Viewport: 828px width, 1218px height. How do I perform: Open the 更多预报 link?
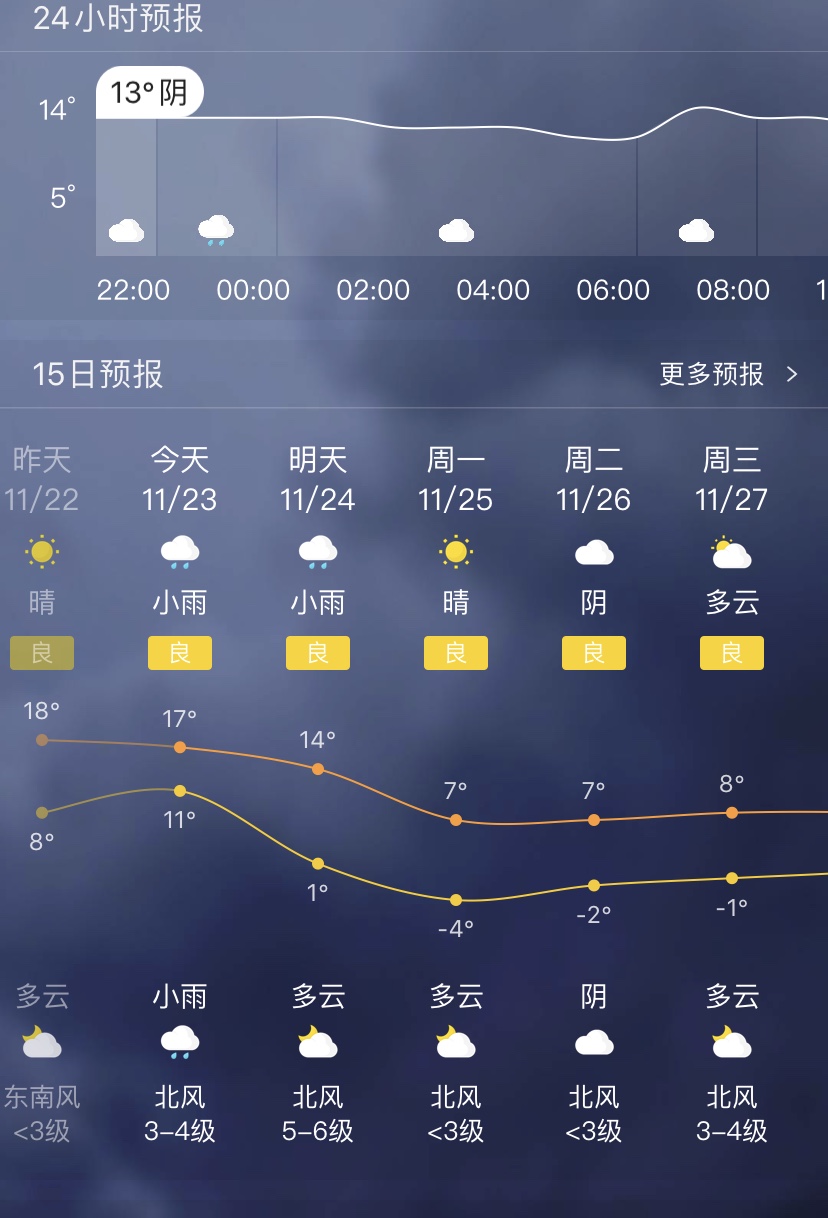728,375
